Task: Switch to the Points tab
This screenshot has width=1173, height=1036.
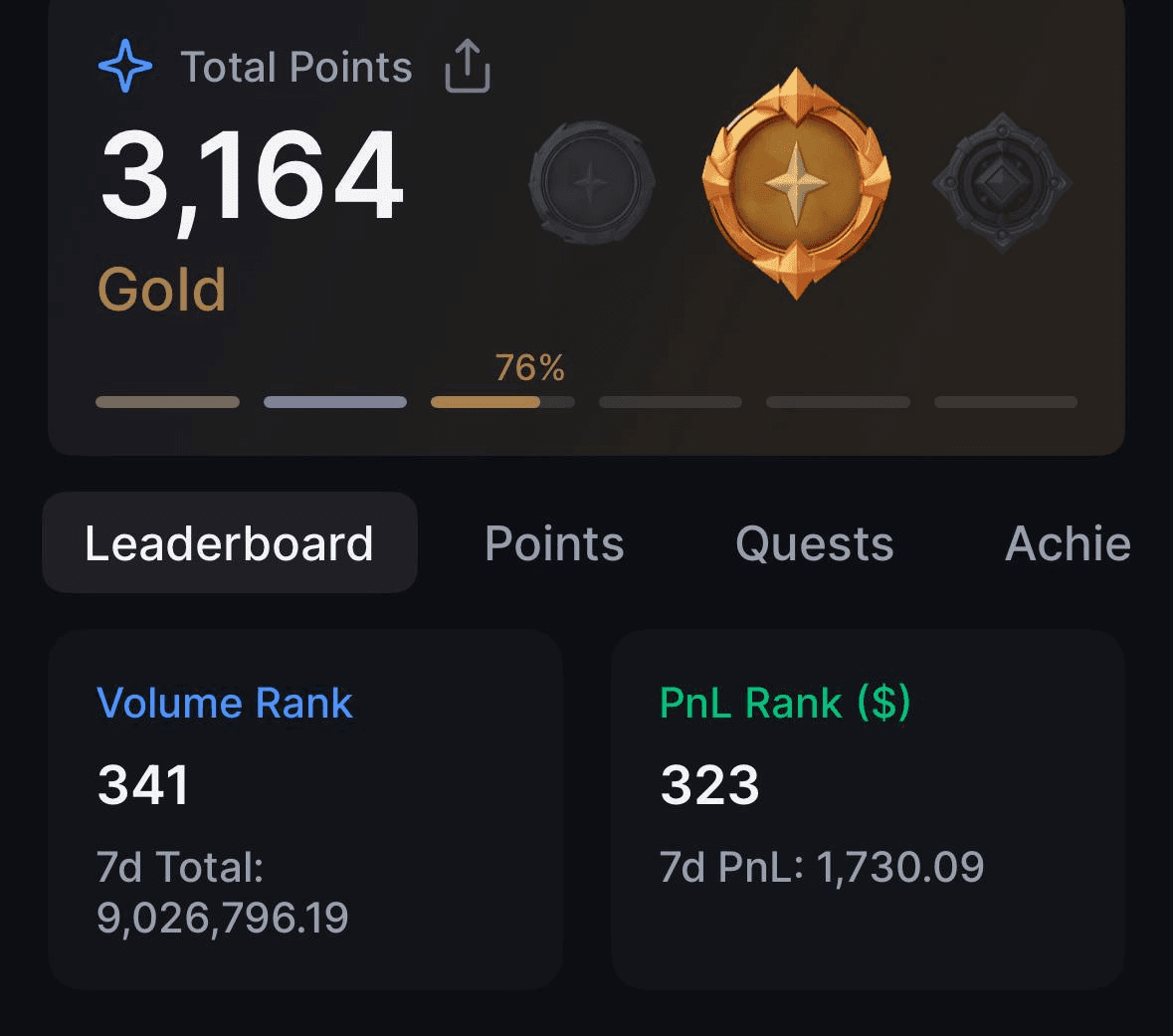Action: click(554, 543)
